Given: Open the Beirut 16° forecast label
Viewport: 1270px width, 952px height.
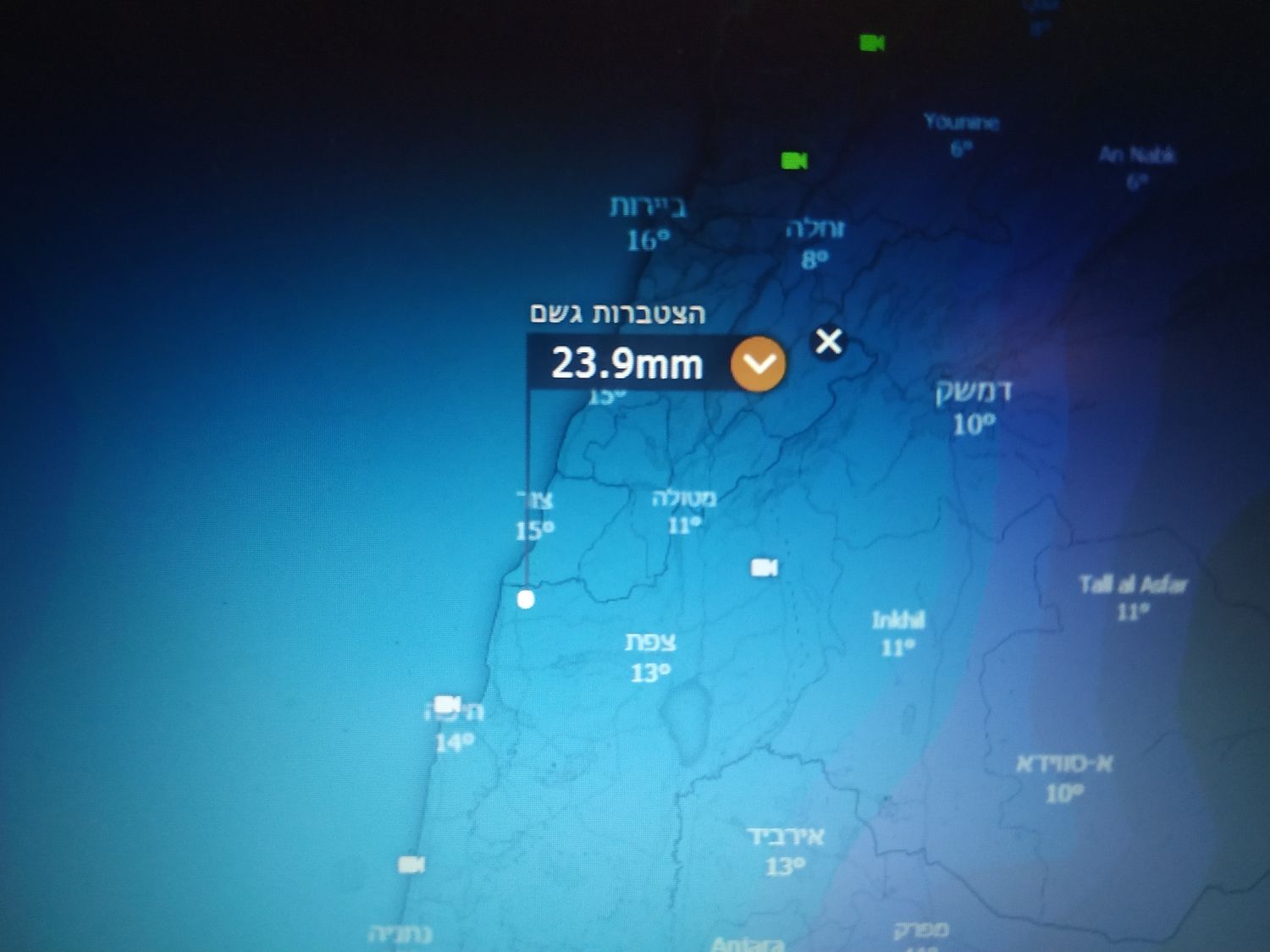Looking at the screenshot, I should (x=648, y=222).
